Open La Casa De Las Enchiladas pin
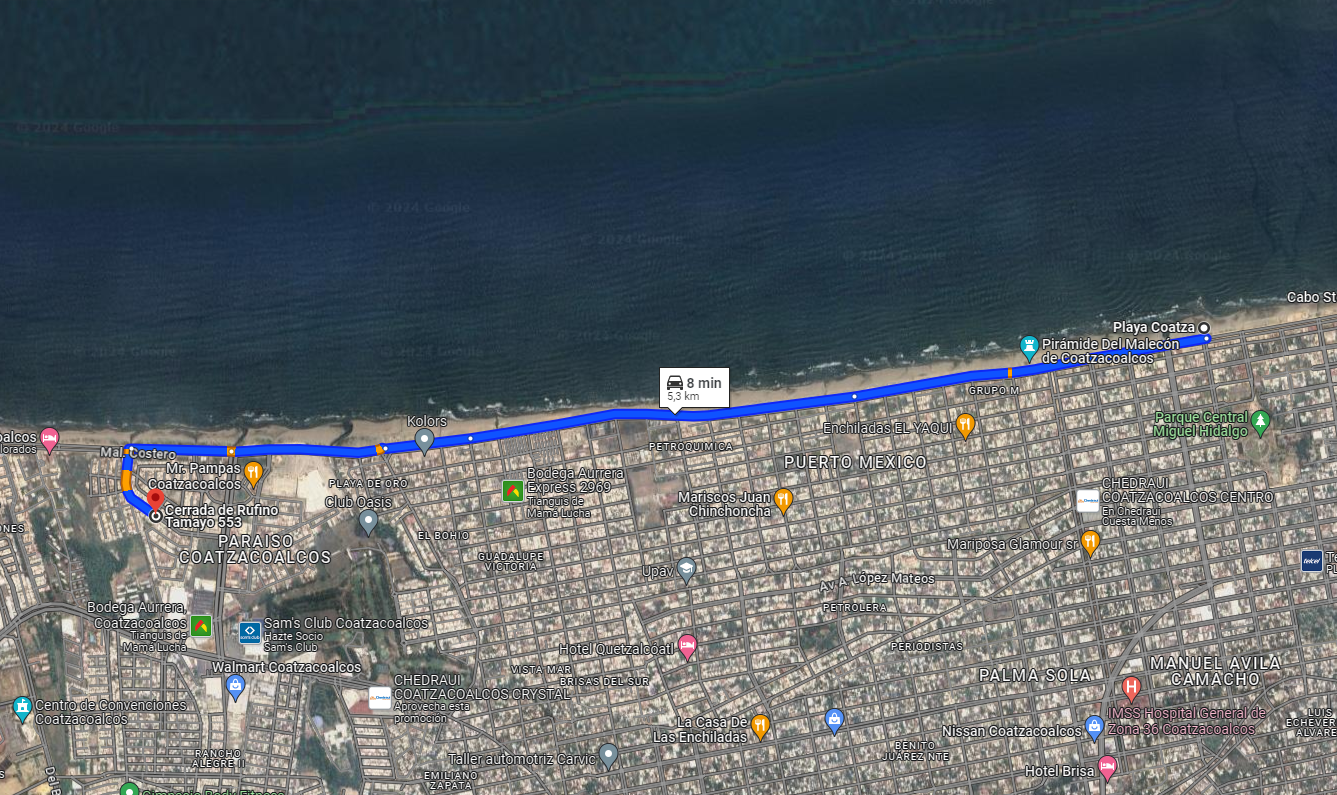 click(760, 726)
